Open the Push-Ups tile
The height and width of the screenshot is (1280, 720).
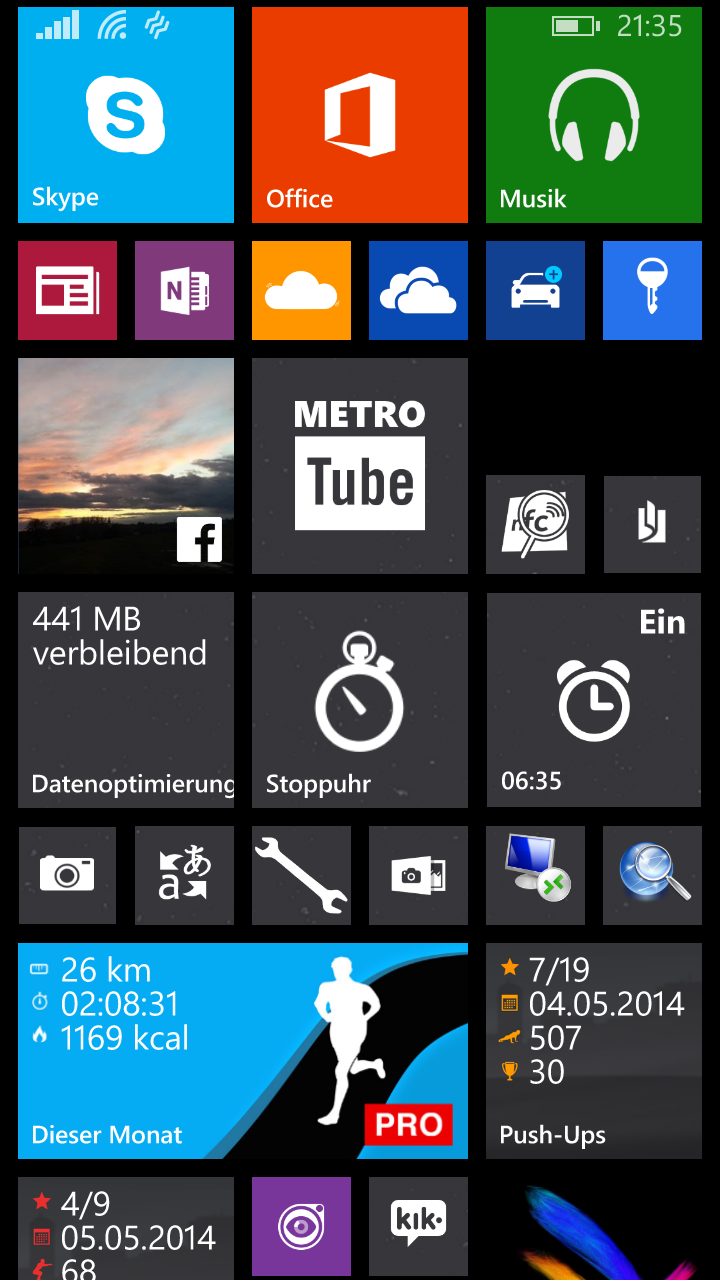(x=593, y=1051)
